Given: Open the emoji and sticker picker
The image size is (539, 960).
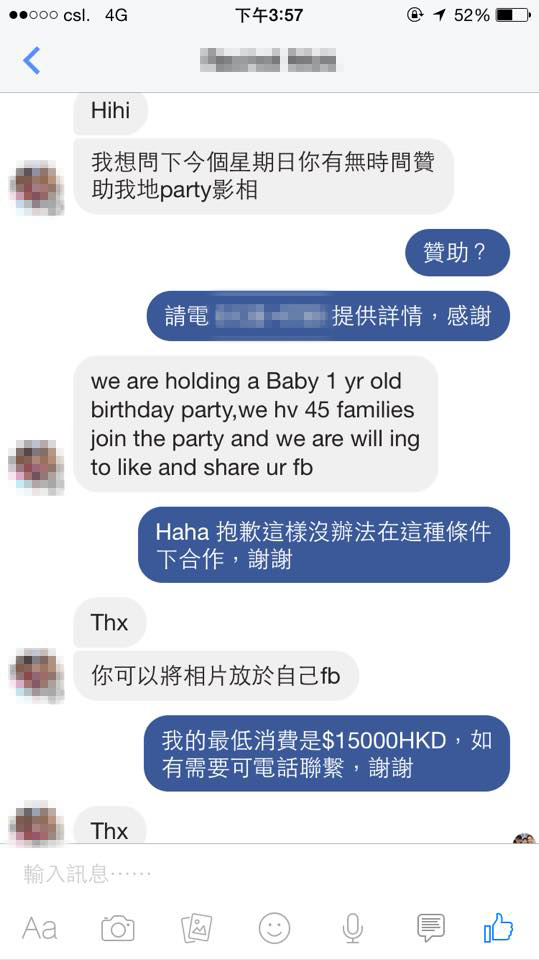Looking at the screenshot, I should pos(274,928).
